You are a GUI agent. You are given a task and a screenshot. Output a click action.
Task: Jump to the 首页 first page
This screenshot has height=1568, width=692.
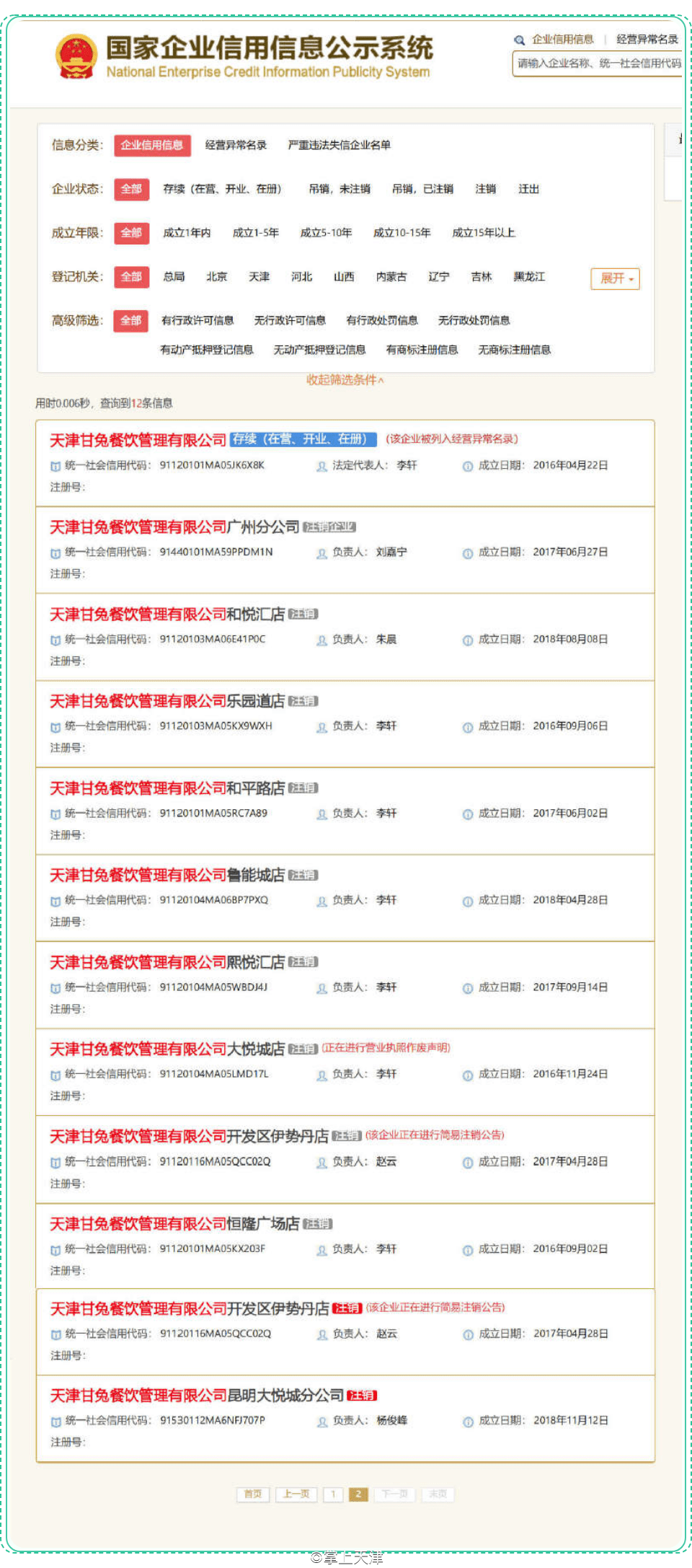(253, 1494)
